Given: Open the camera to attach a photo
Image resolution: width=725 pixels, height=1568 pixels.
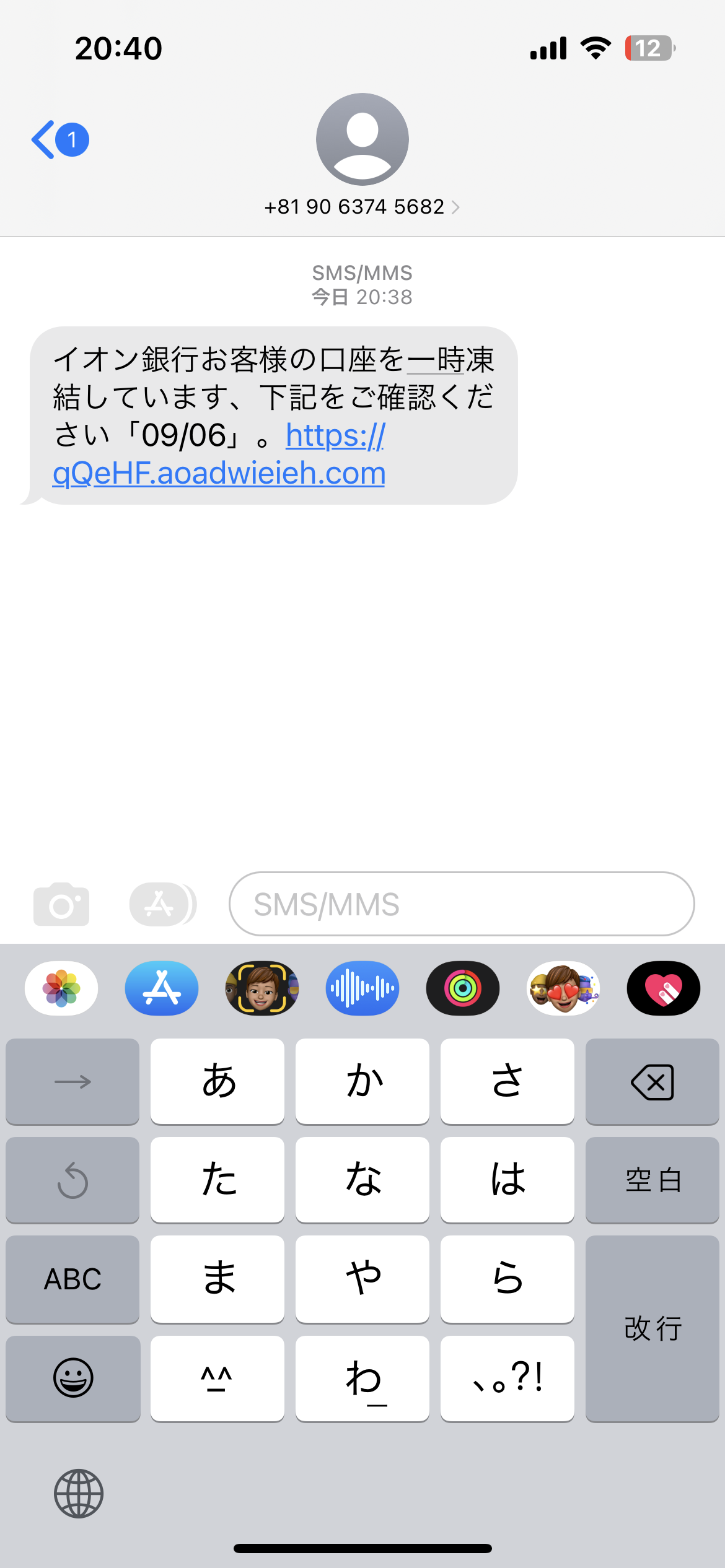Looking at the screenshot, I should [x=61, y=904].
